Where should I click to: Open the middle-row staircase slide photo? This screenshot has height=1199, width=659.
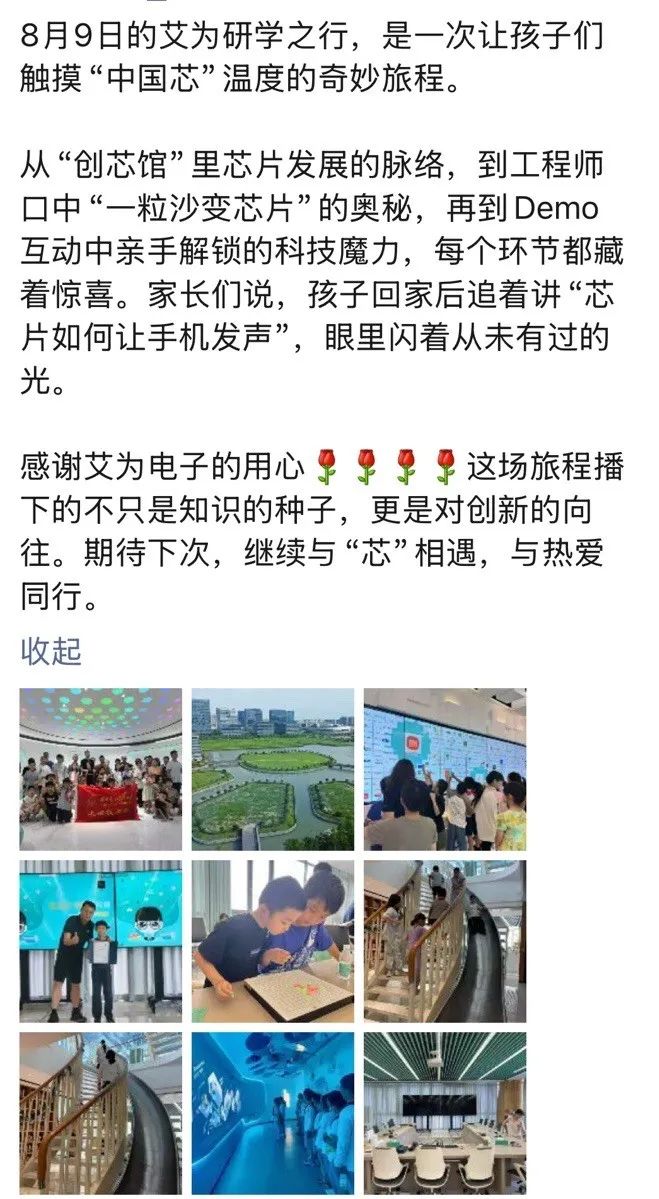tap(444, 940)
